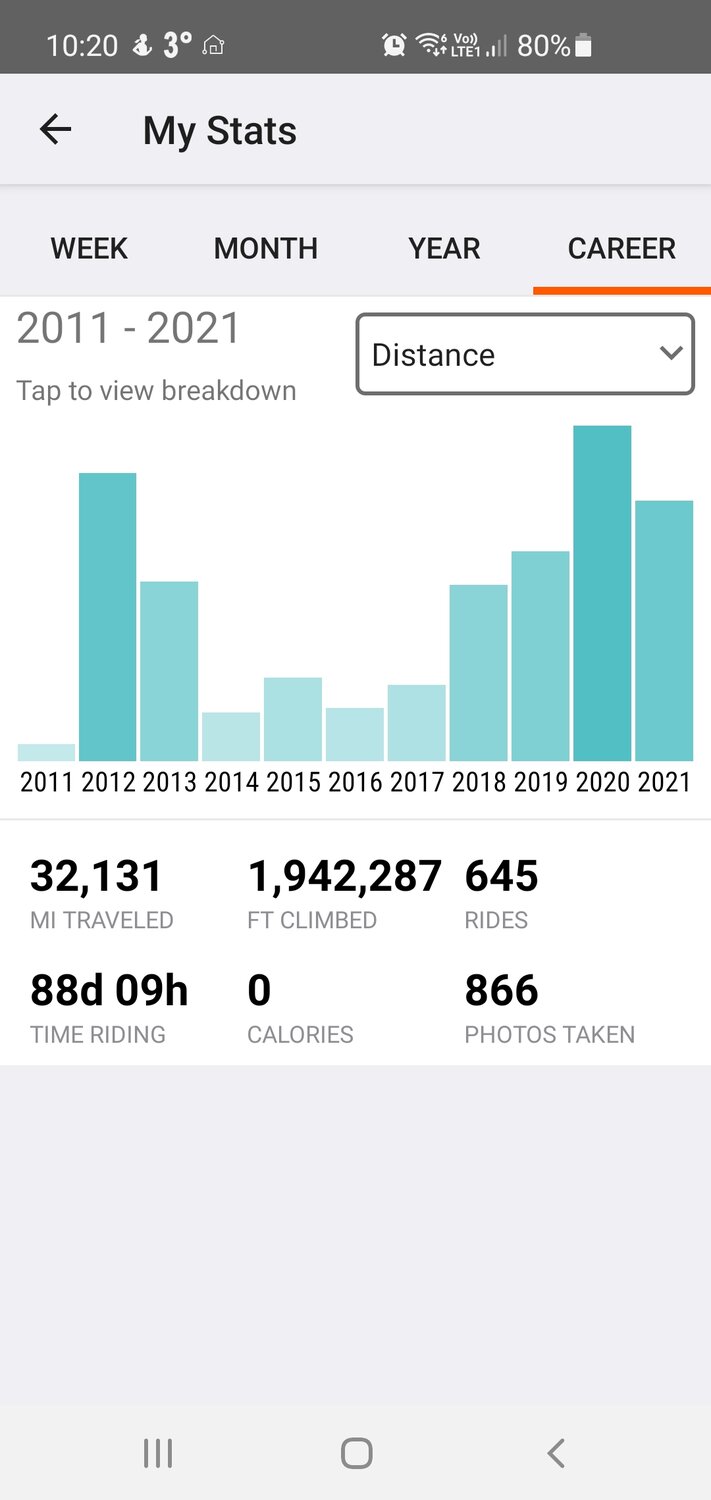This screenshot has width=711, height=1500.
Task: Open the system recent apps button
Action: pos(158,1452)
